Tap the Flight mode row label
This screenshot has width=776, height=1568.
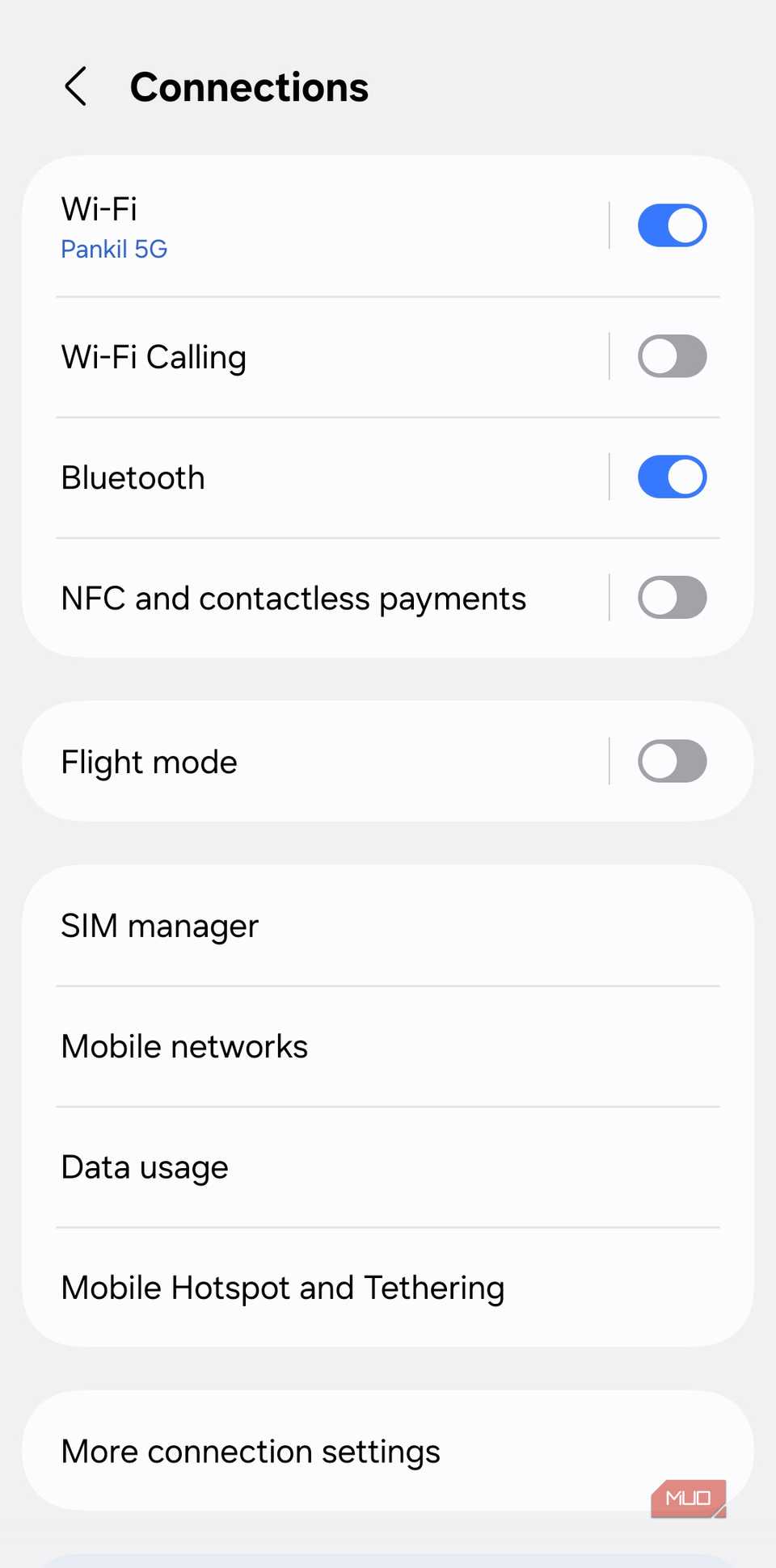pyautogui.click(x=149, y=761)
